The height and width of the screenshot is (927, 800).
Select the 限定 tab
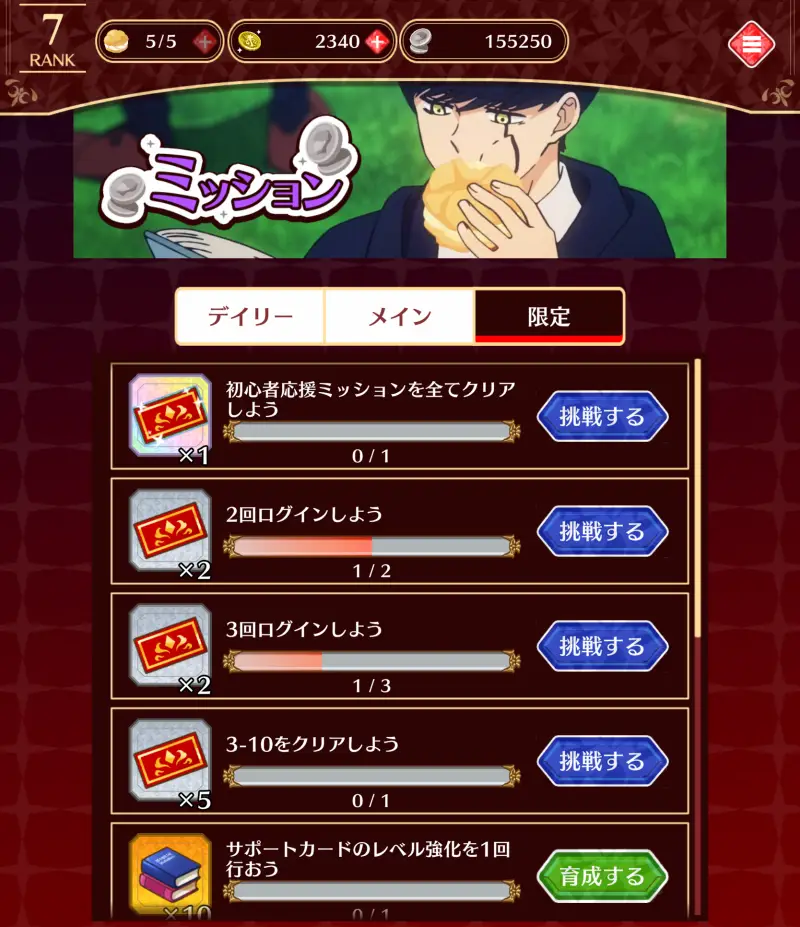coord(548,317)
